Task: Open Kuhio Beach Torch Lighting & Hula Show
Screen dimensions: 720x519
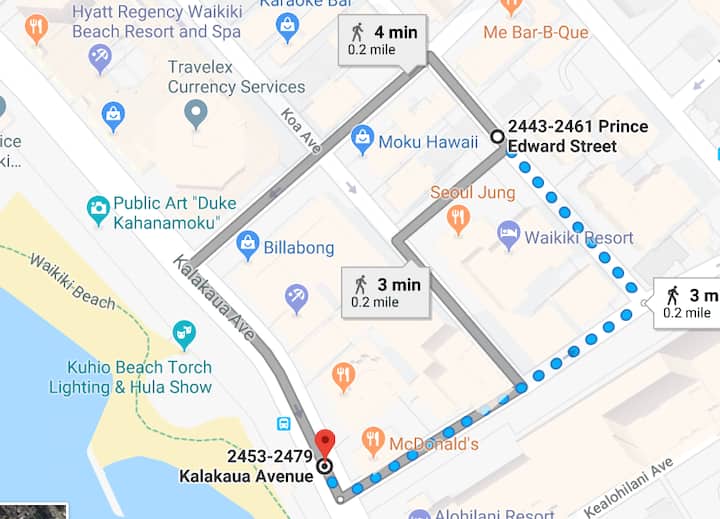Action: 184,333
